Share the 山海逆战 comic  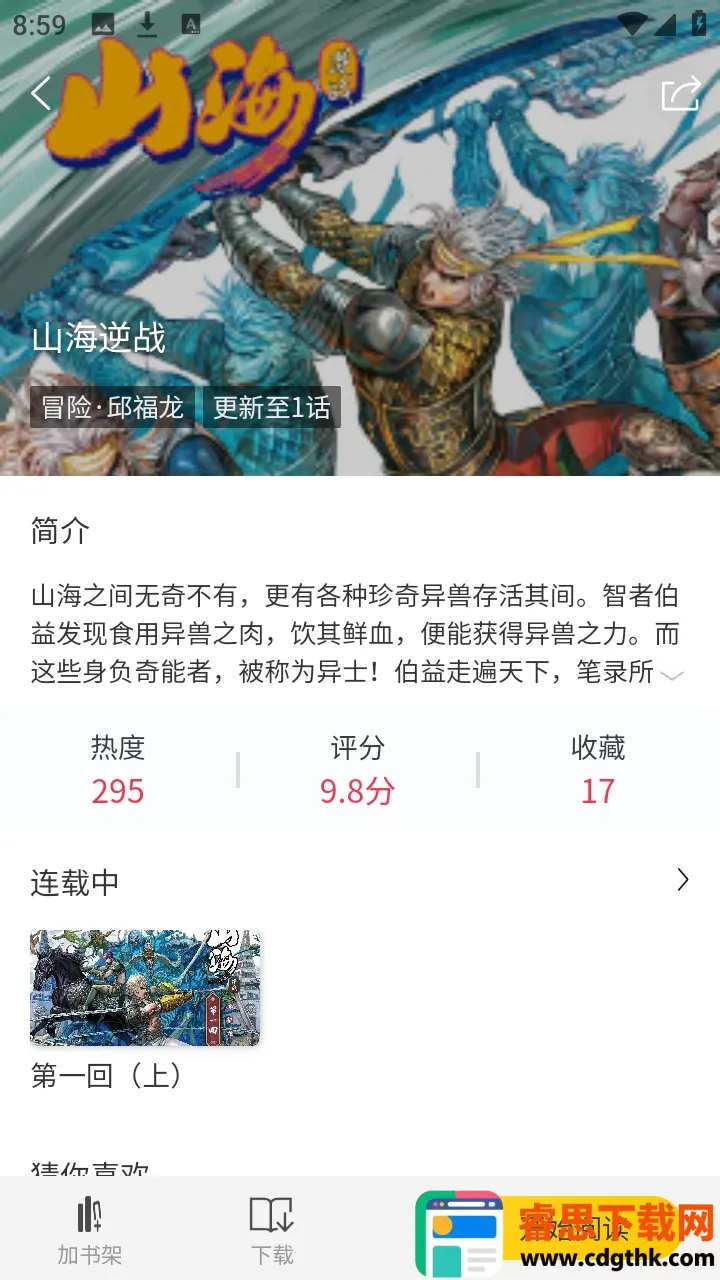click(680, 94)
